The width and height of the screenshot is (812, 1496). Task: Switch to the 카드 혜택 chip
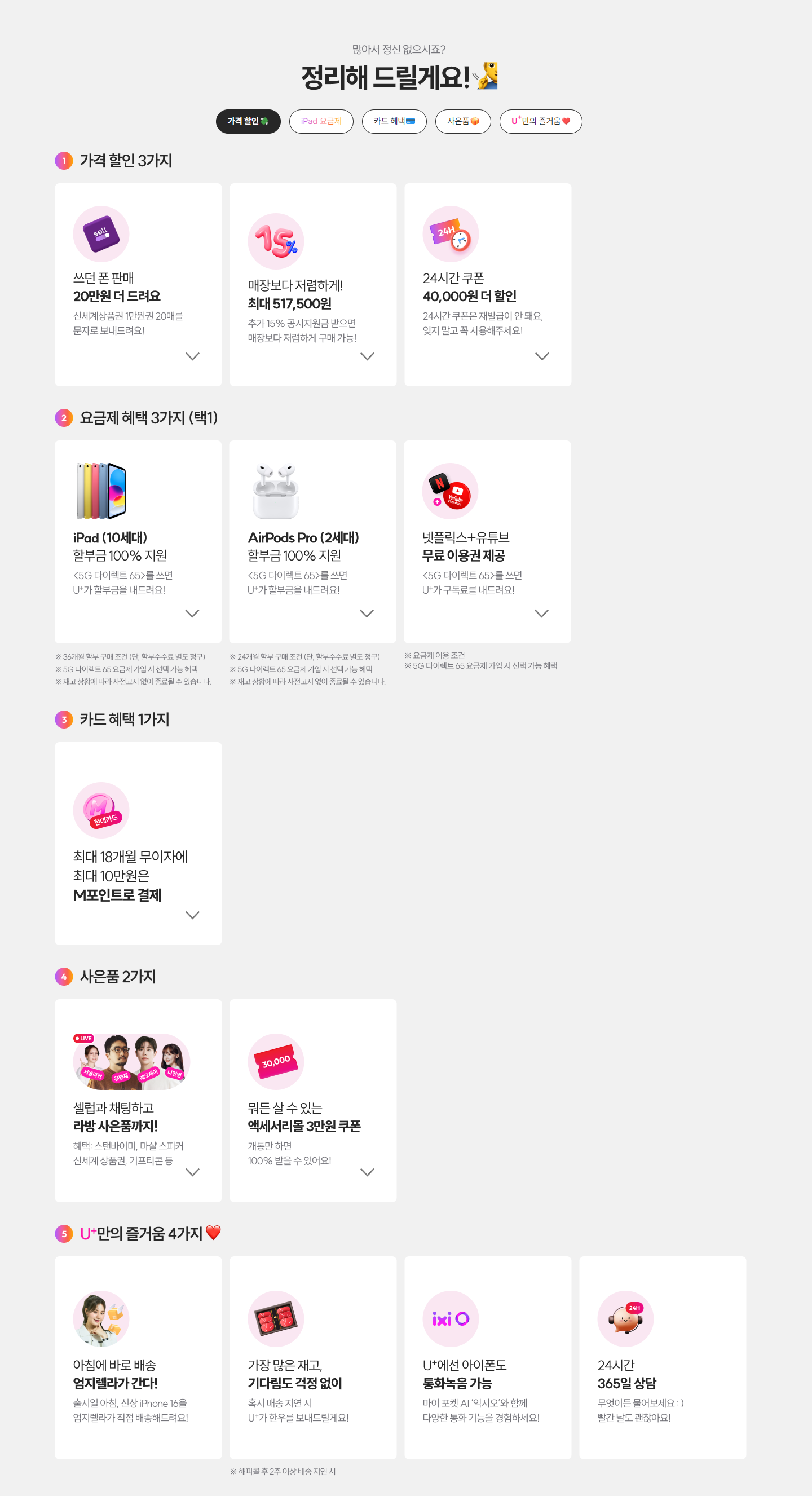tap(394, 121)
